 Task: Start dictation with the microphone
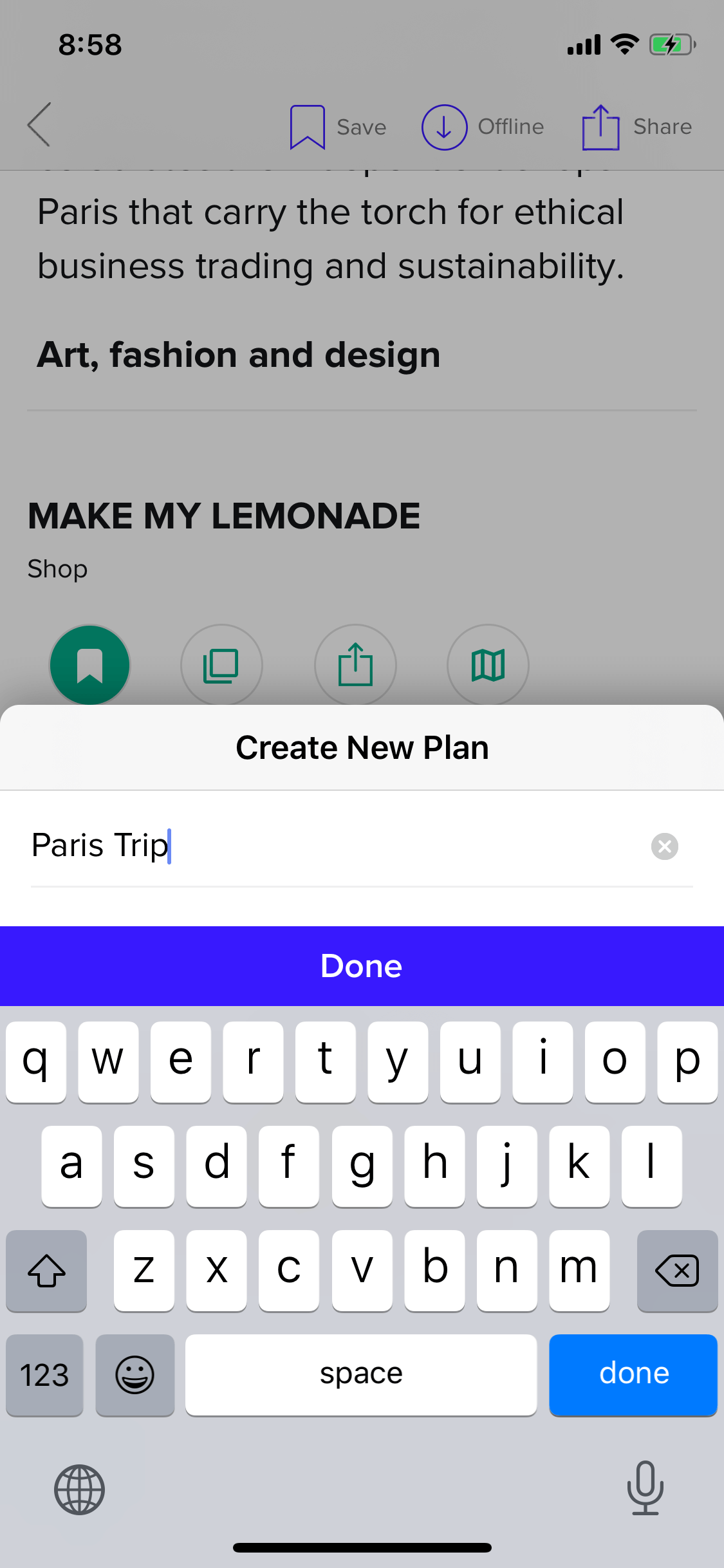coord(645,1488)
